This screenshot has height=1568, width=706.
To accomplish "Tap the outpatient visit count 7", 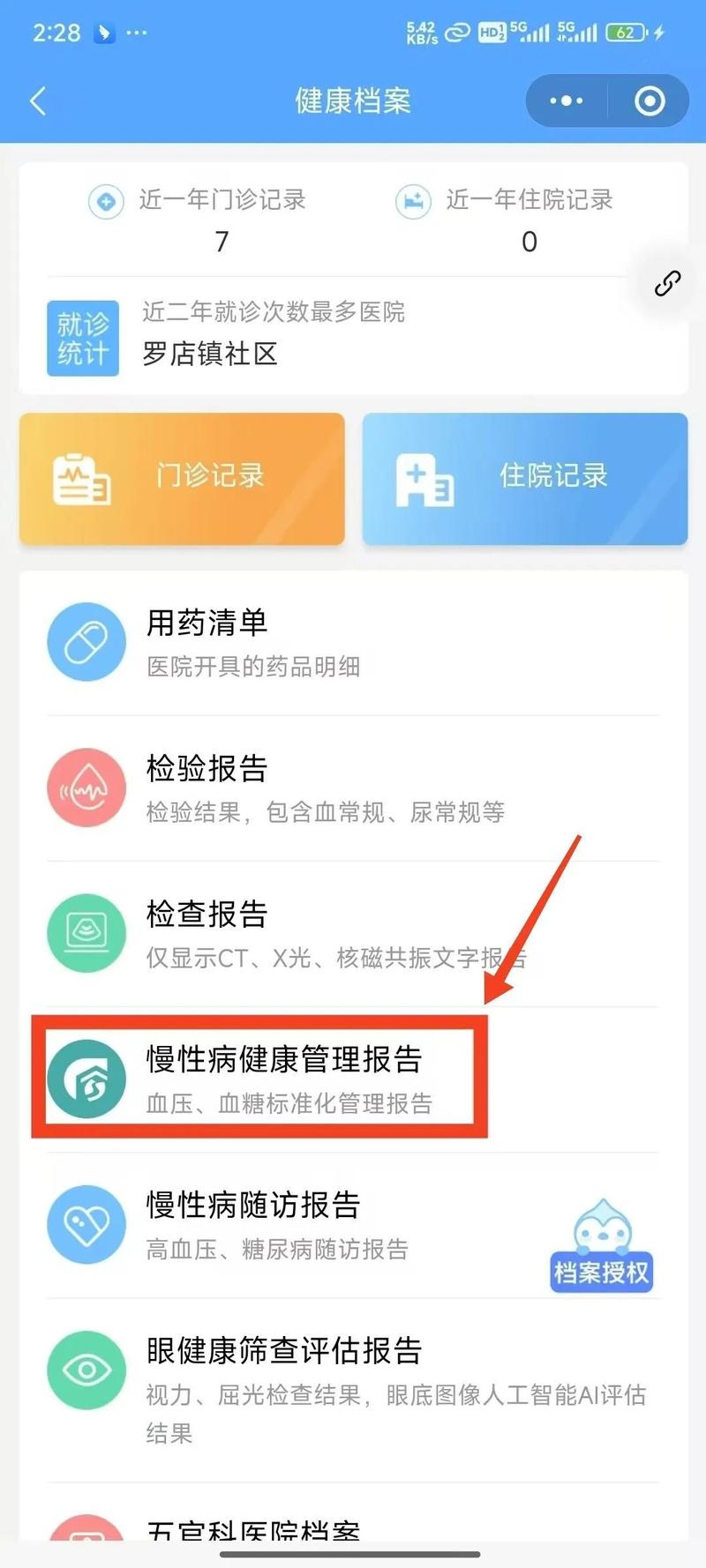I will (x=223, y=241).
